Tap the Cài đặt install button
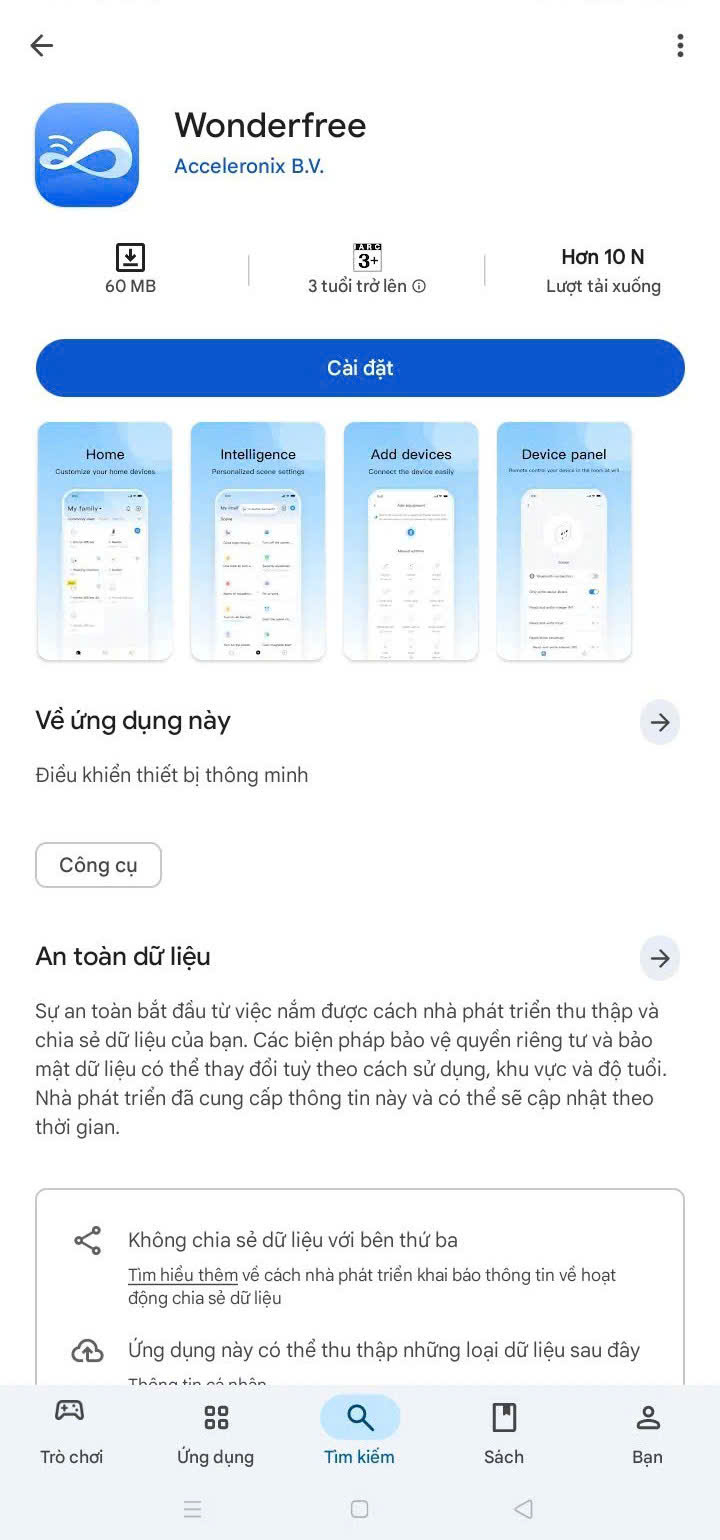This screenshot has width=720, height=1540. click(360, 368)
